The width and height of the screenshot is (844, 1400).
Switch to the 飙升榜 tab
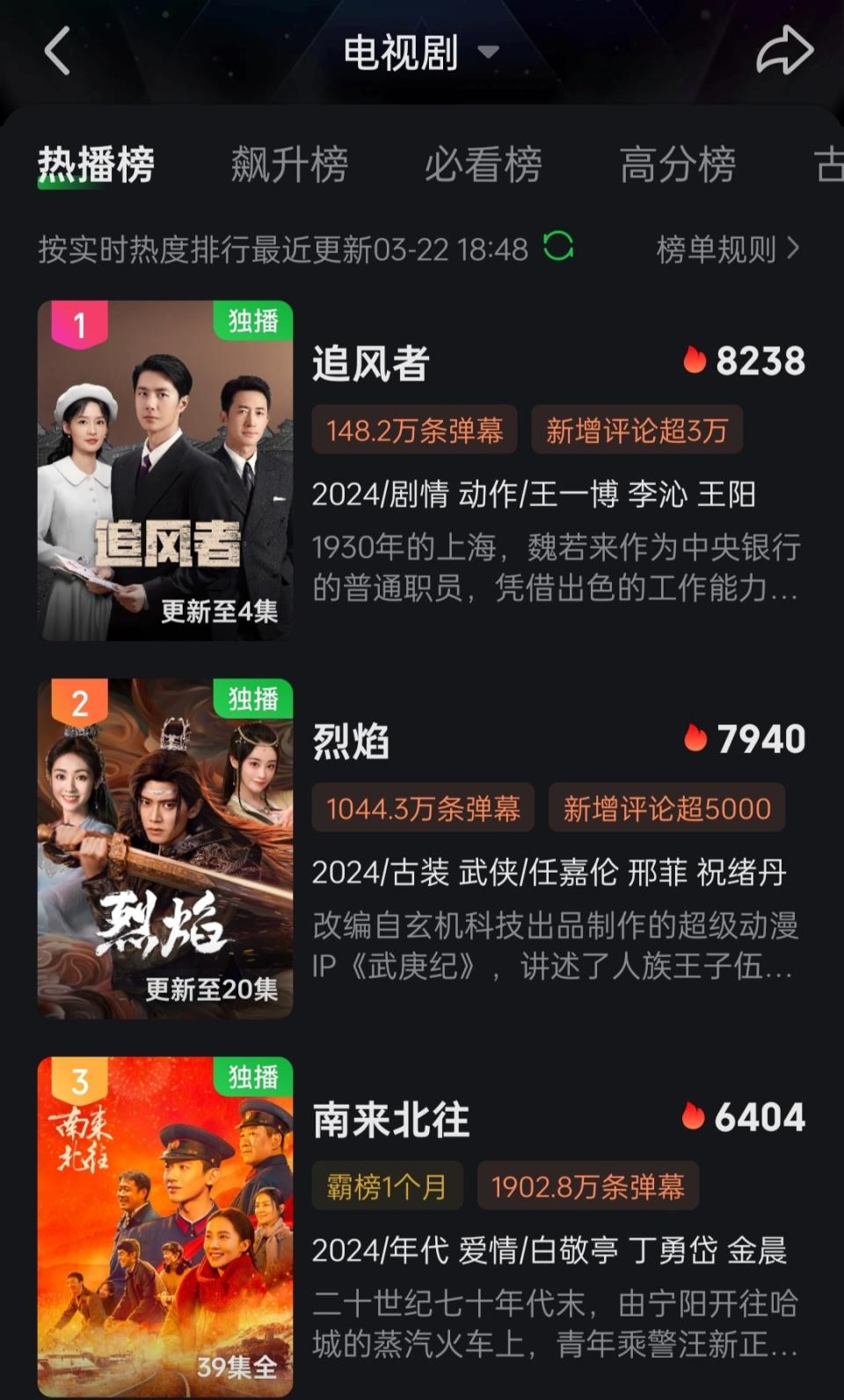tap(289, 164)
